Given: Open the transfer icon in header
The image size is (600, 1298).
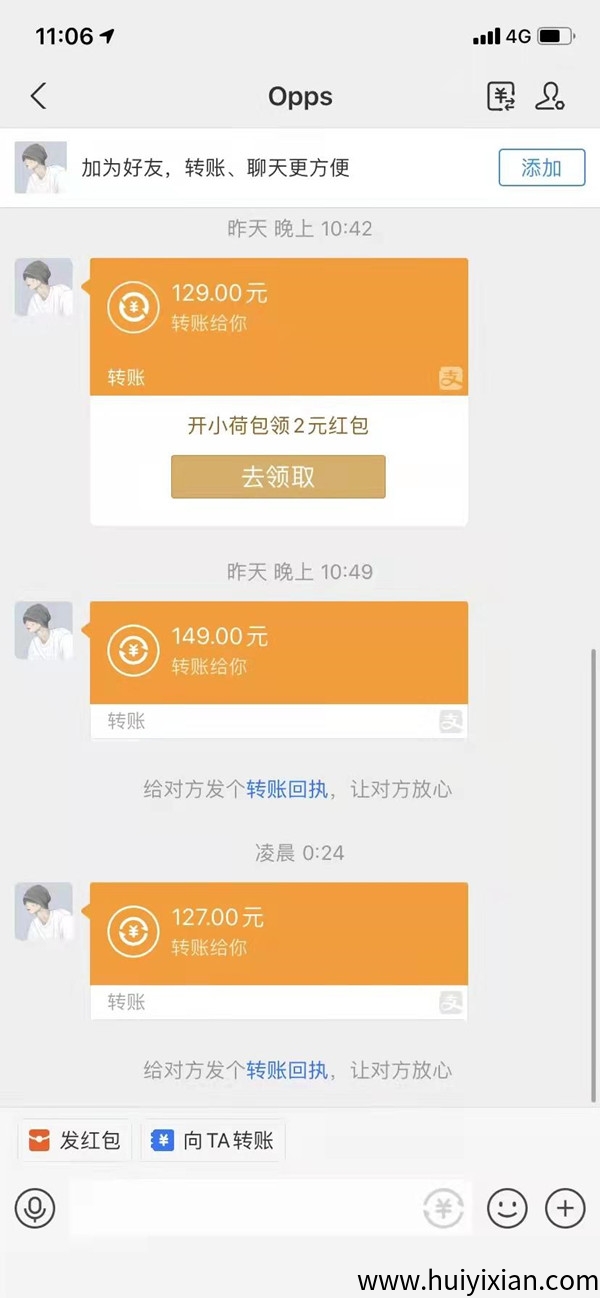Looking at the screenshot, I should pos(501,96).
